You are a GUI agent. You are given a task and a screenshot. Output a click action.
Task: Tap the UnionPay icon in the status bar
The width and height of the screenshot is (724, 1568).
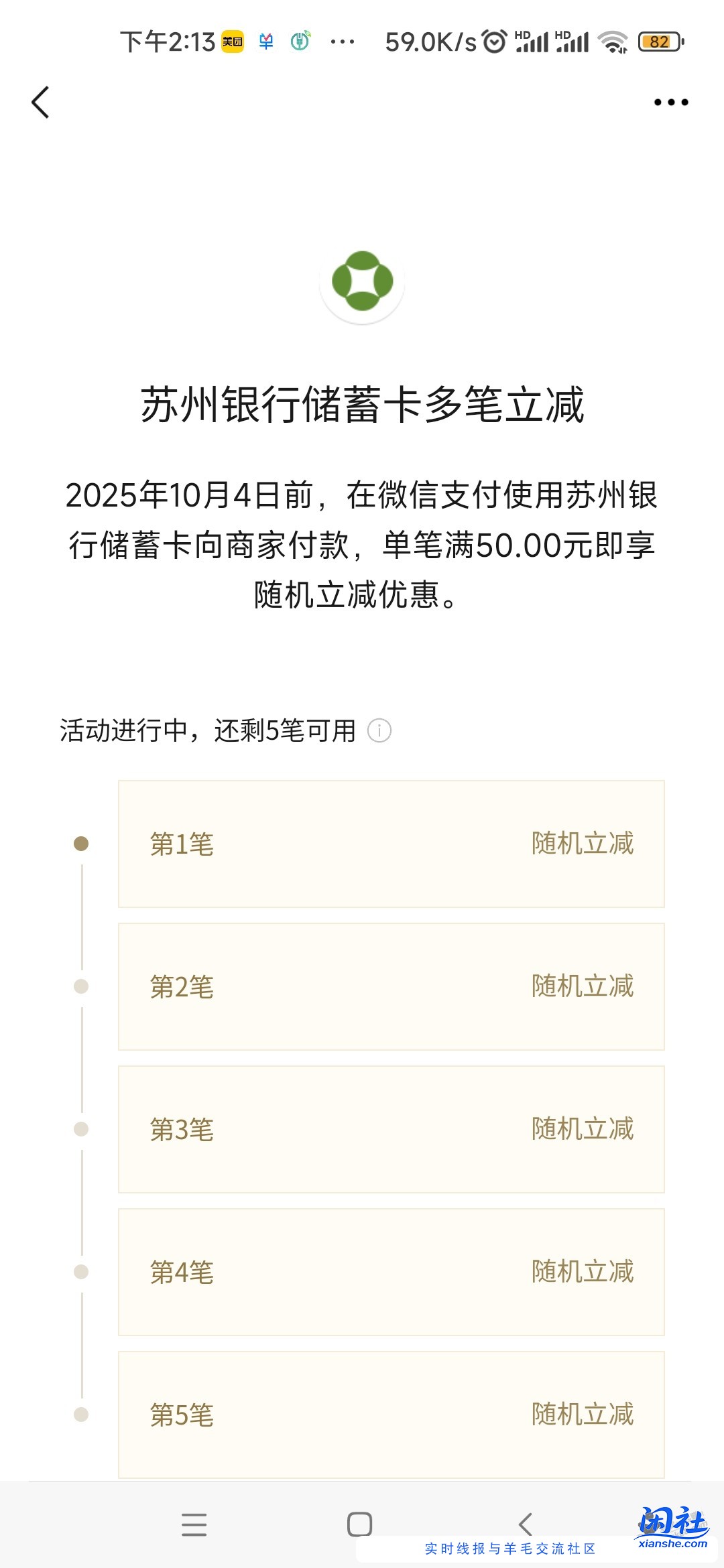pos(266,42)
